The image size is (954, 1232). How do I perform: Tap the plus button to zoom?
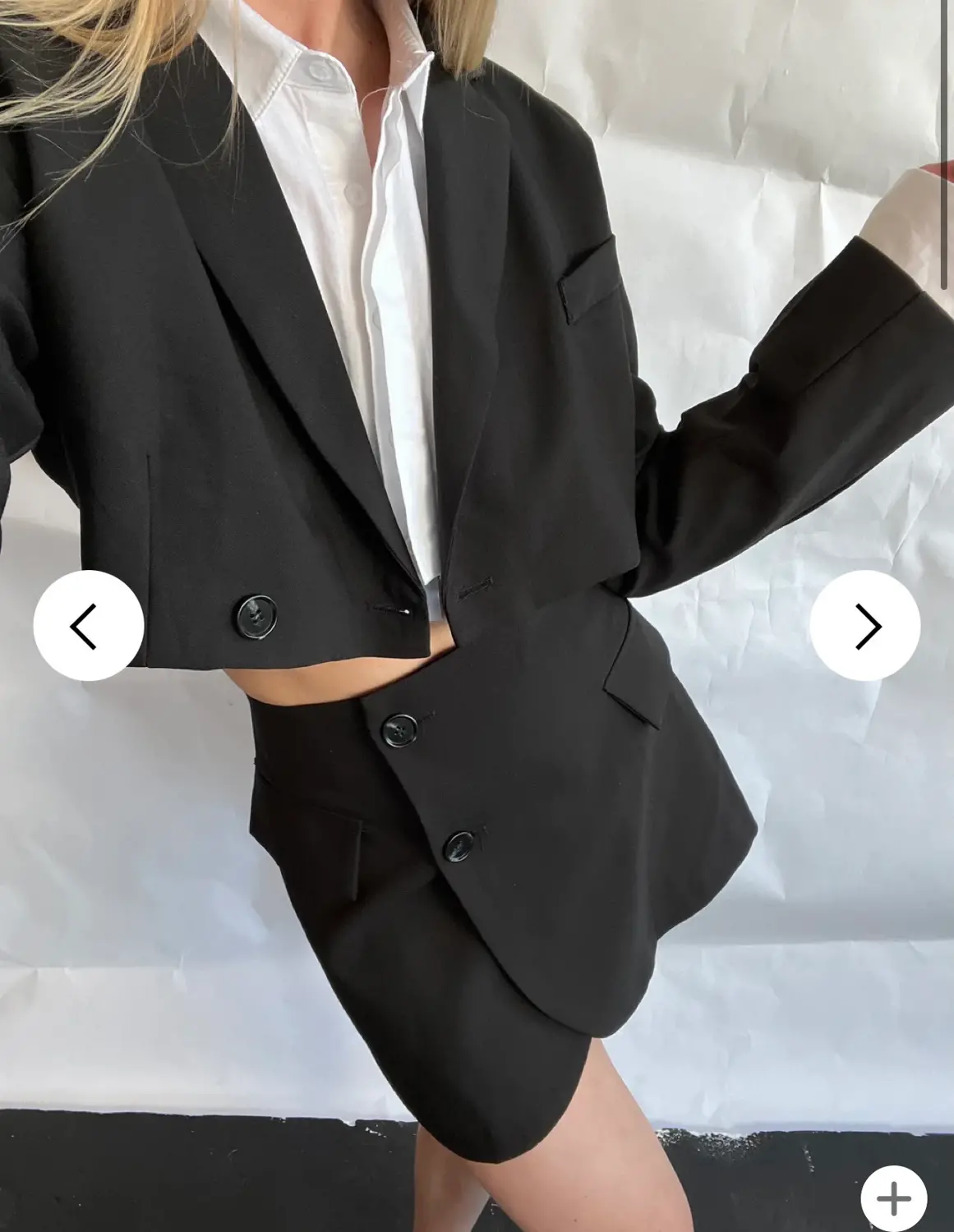[894, 1199]
